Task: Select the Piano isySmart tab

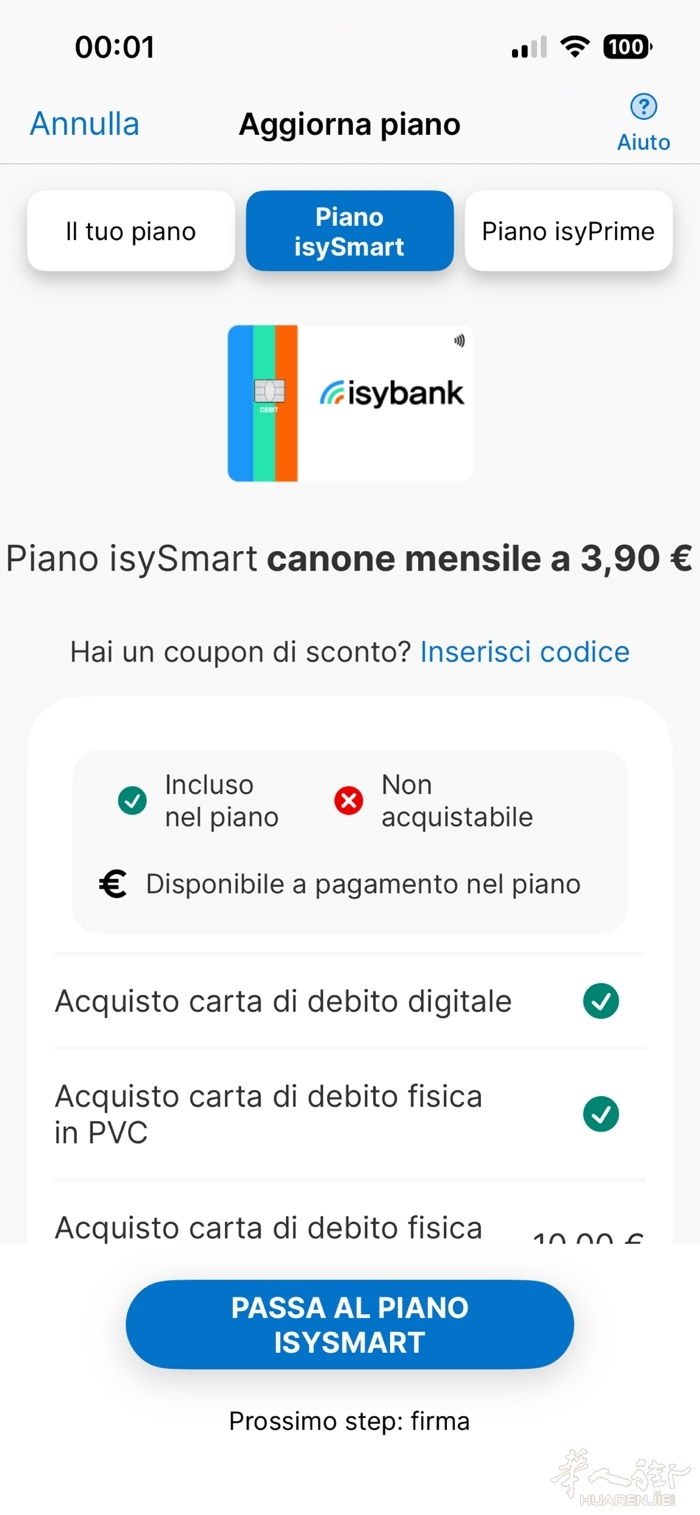Action: pyautogui.click(x=349, y=232)
